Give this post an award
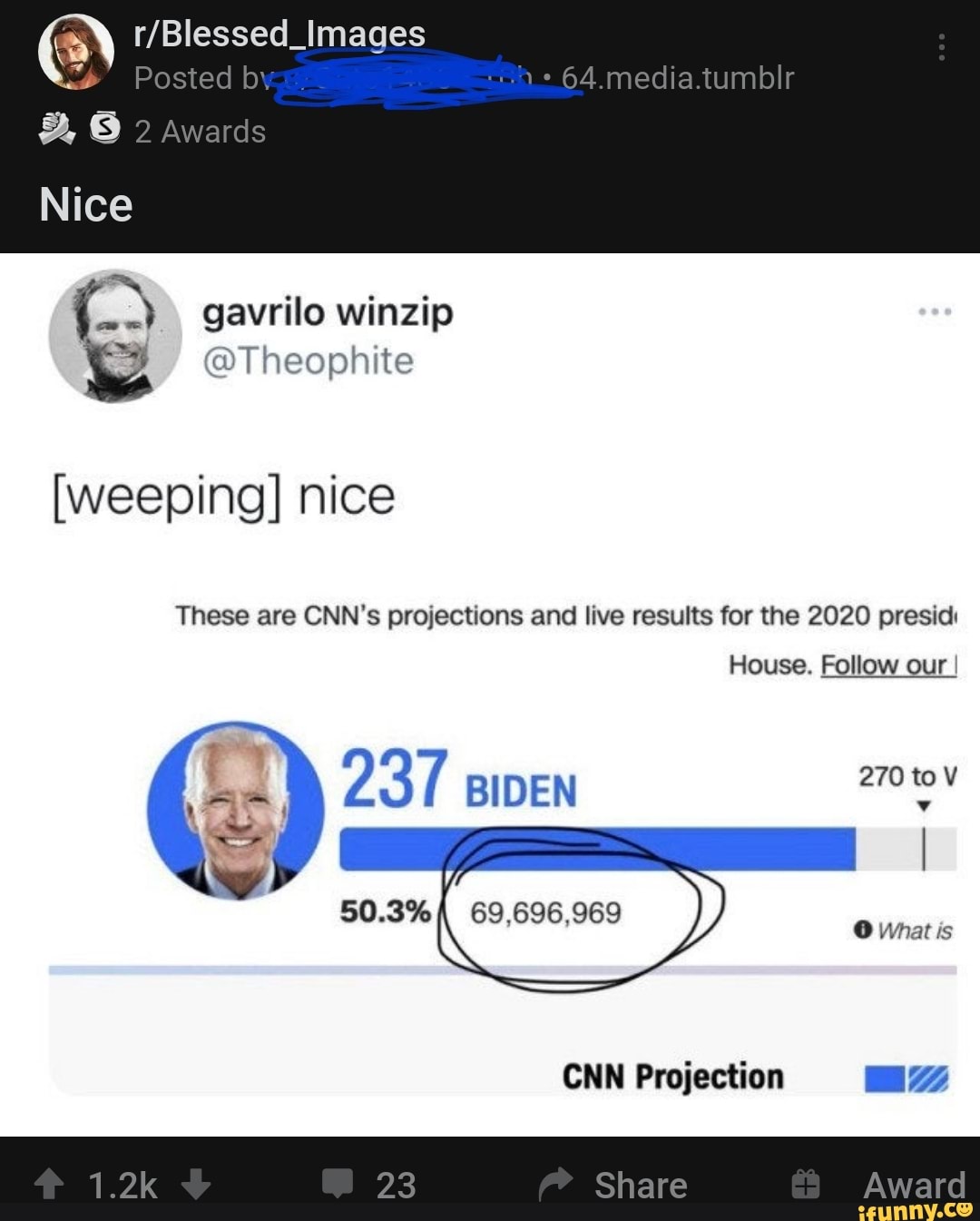980x1221 pixels. click(x=878, y=1184)
